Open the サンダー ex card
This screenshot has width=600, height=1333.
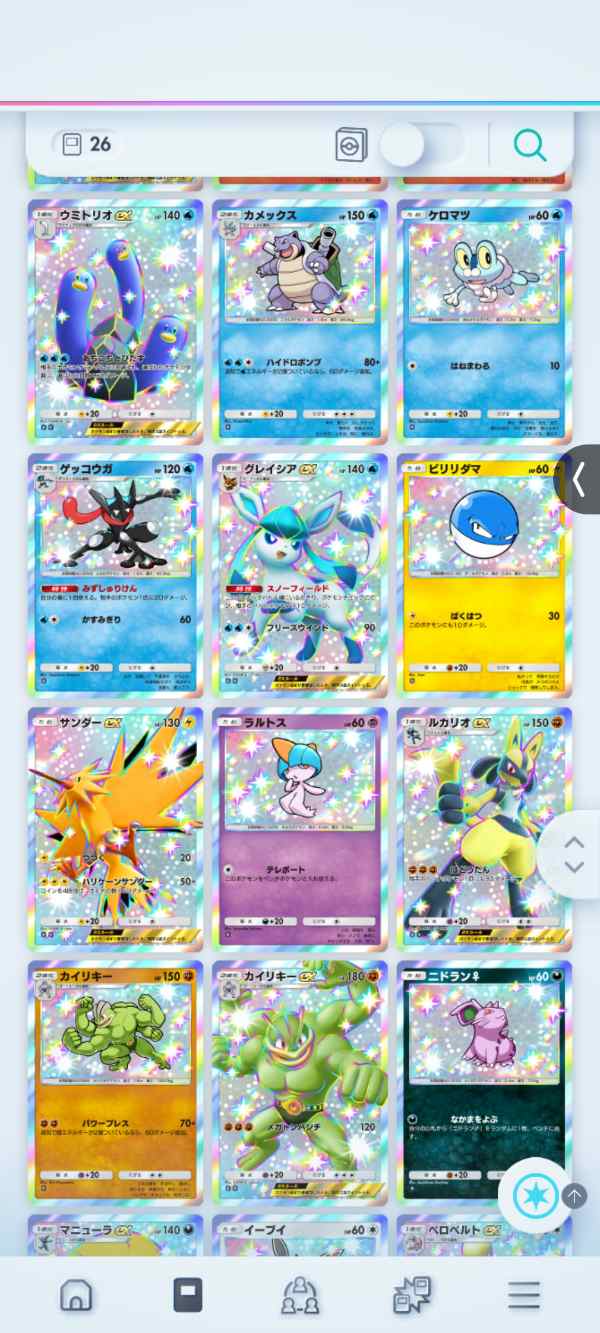115,828
